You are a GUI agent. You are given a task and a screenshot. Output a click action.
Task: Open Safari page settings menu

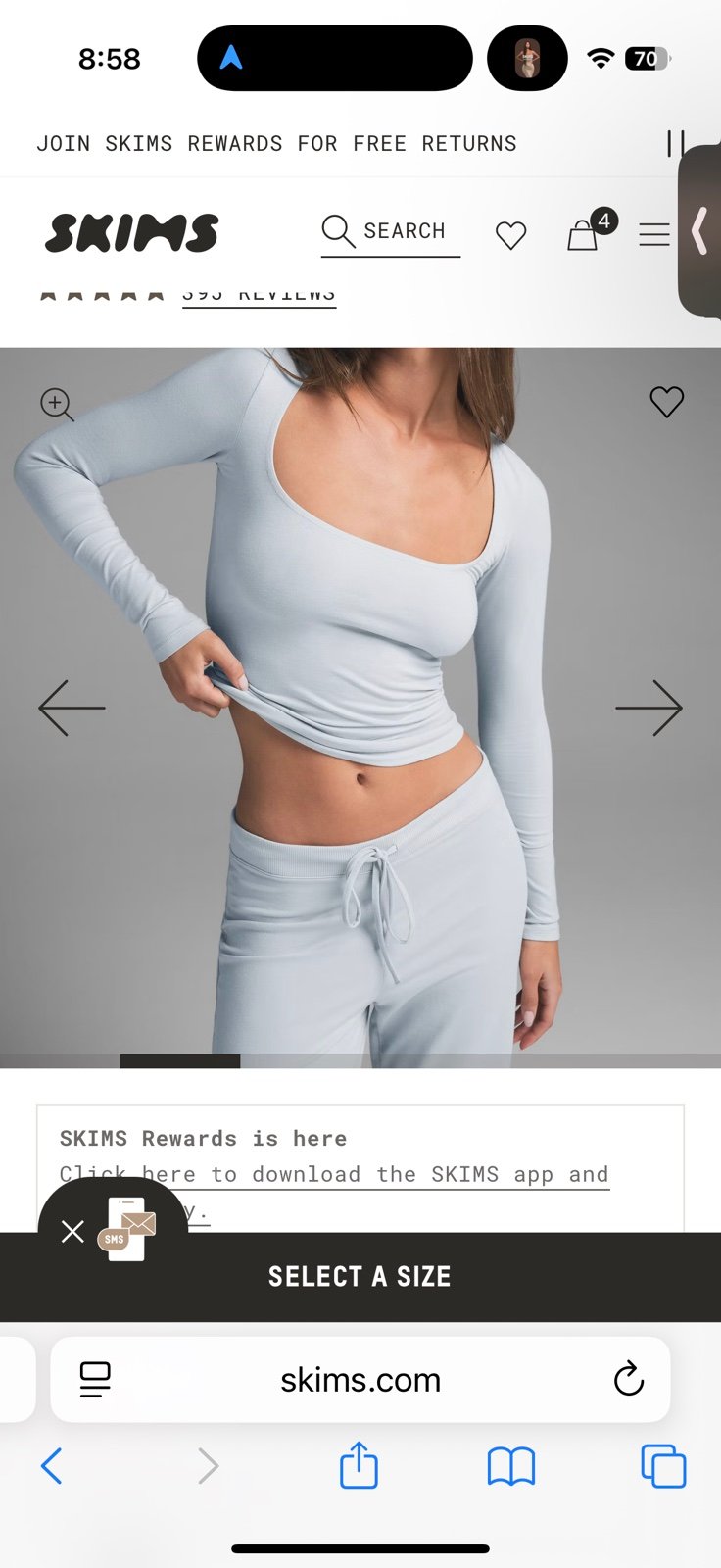click(x=95, y=1380)
